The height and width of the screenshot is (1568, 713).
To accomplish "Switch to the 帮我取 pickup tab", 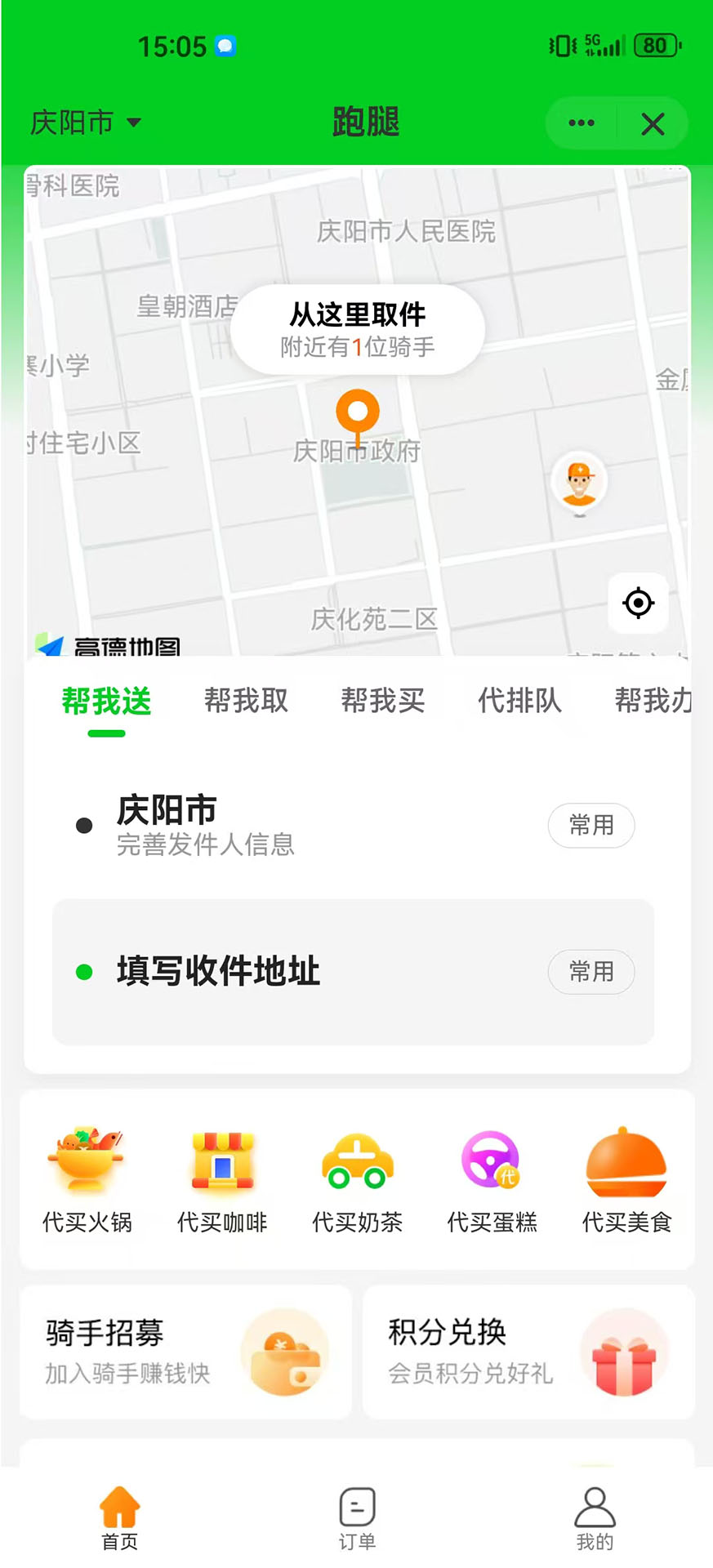I will click(x=246, y=701).
